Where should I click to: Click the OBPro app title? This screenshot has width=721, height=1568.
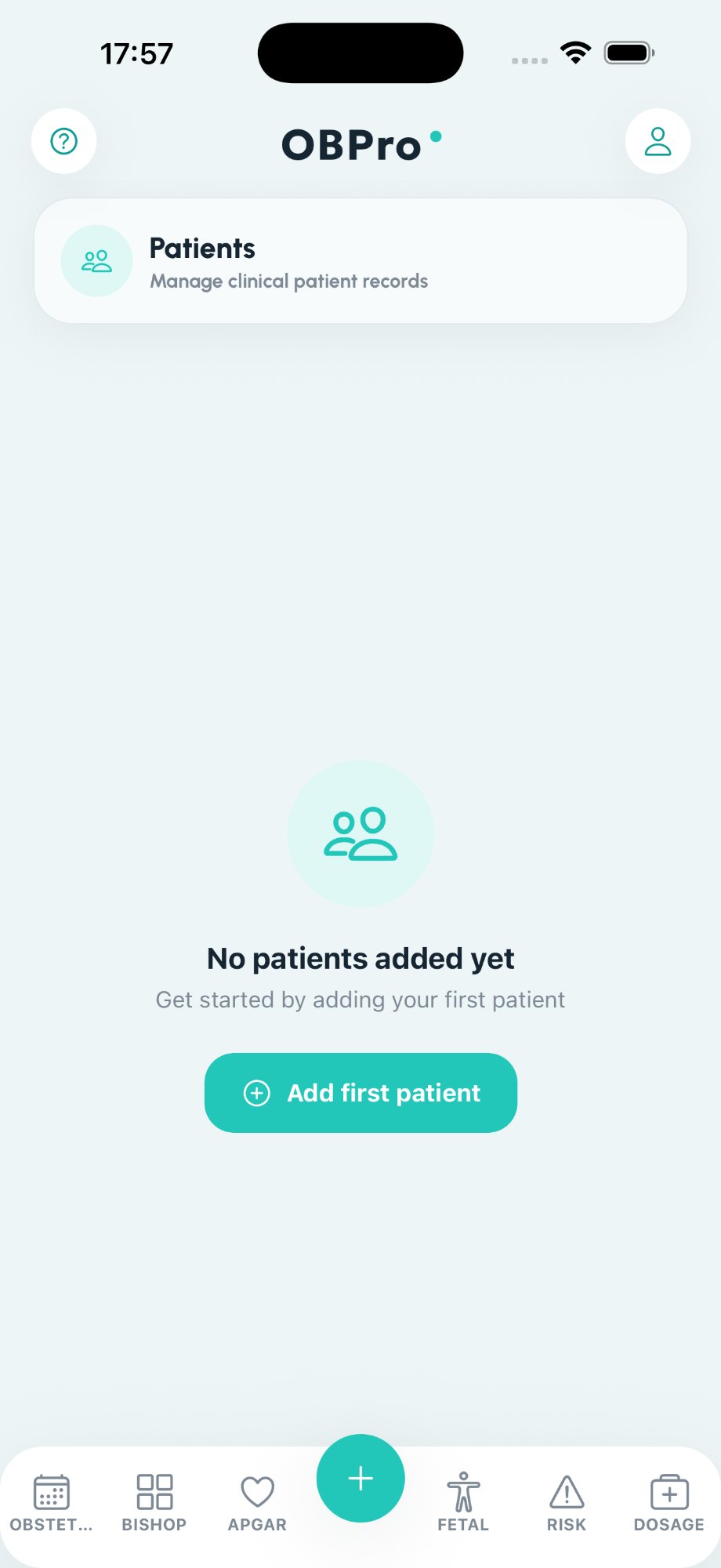point(352,144)
